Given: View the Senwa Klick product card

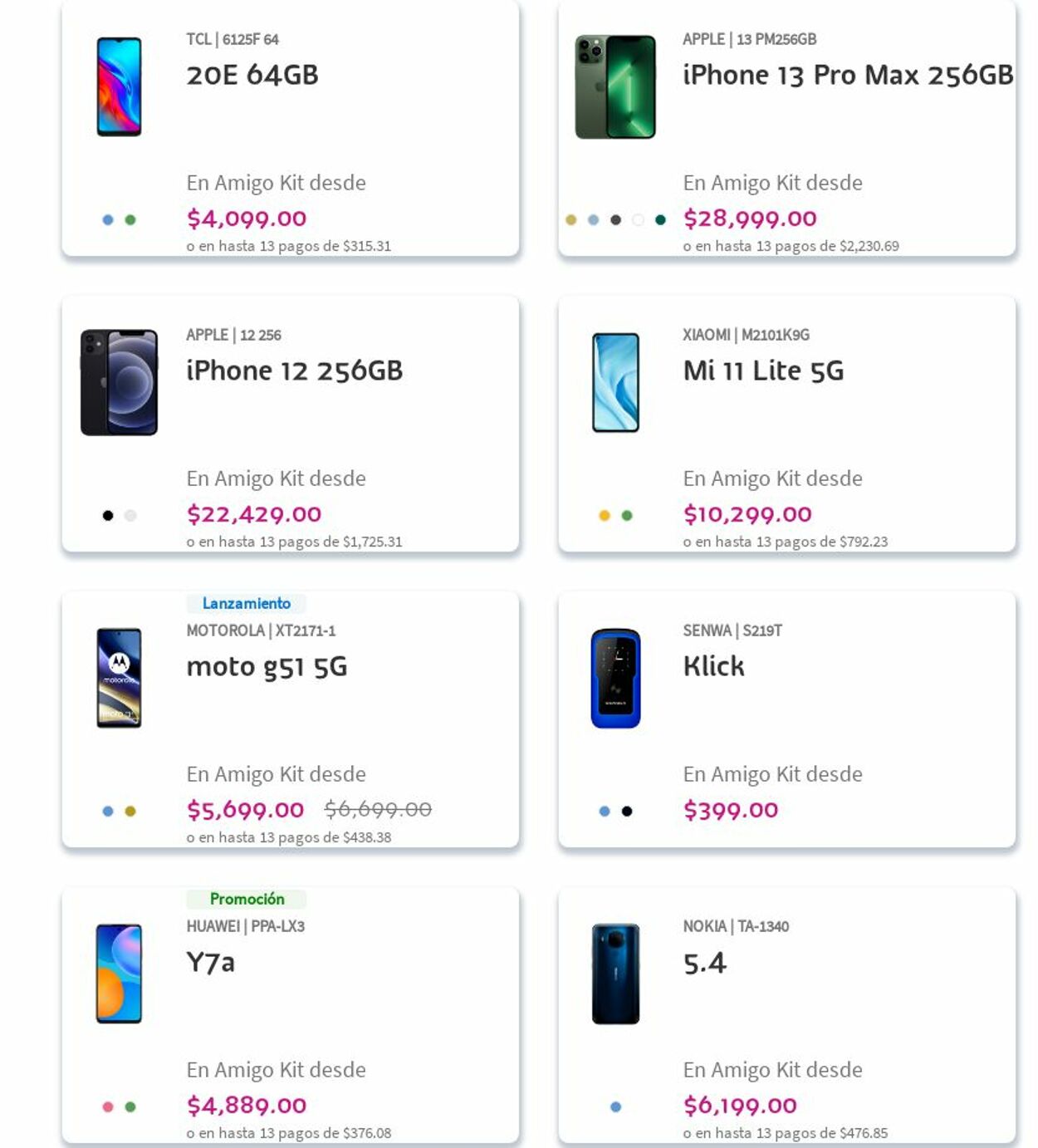Looking at the screenshot, I should [x=713, y=666].
